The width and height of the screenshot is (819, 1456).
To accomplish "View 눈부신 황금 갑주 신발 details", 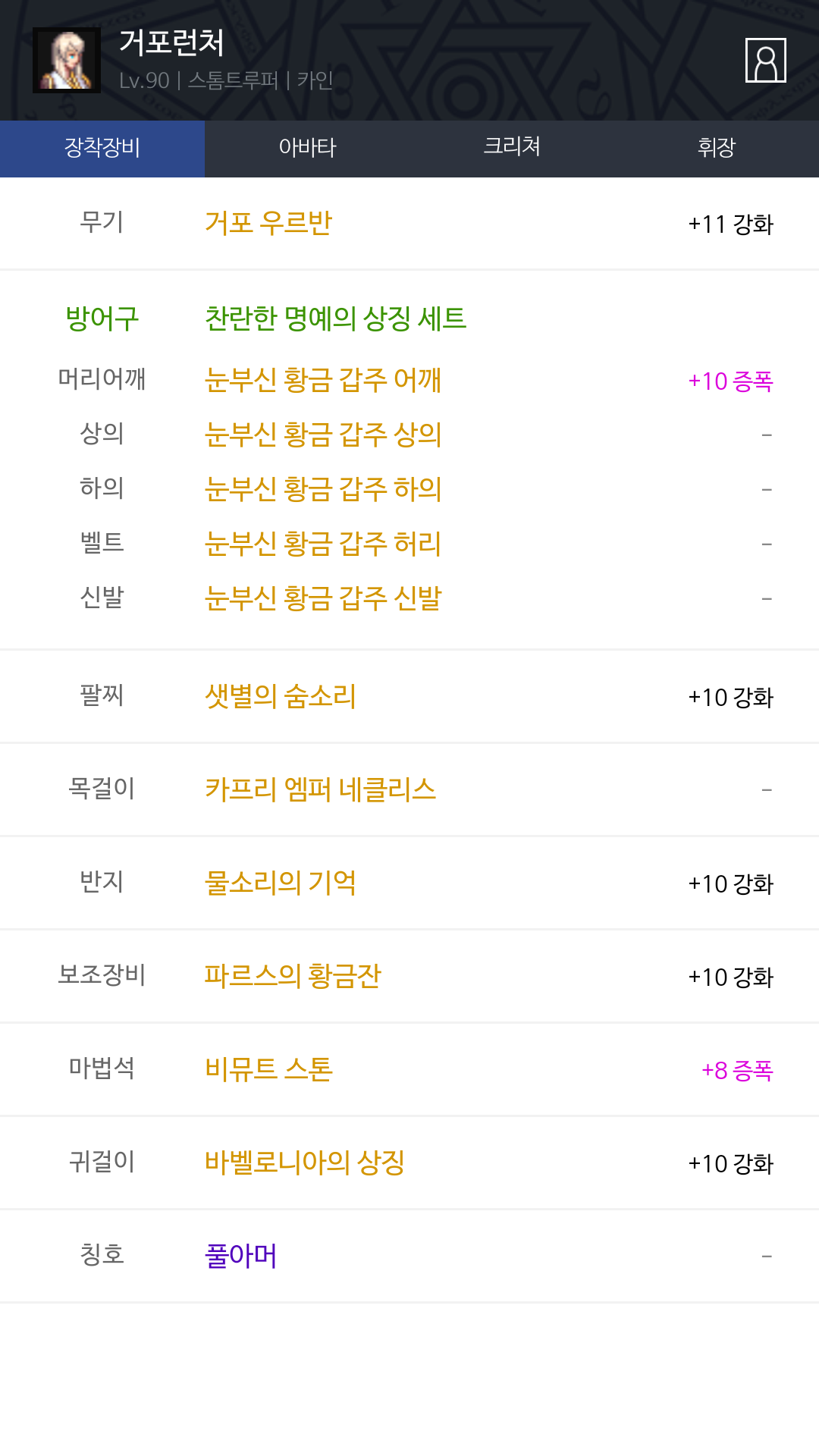I will coord(323,598).
